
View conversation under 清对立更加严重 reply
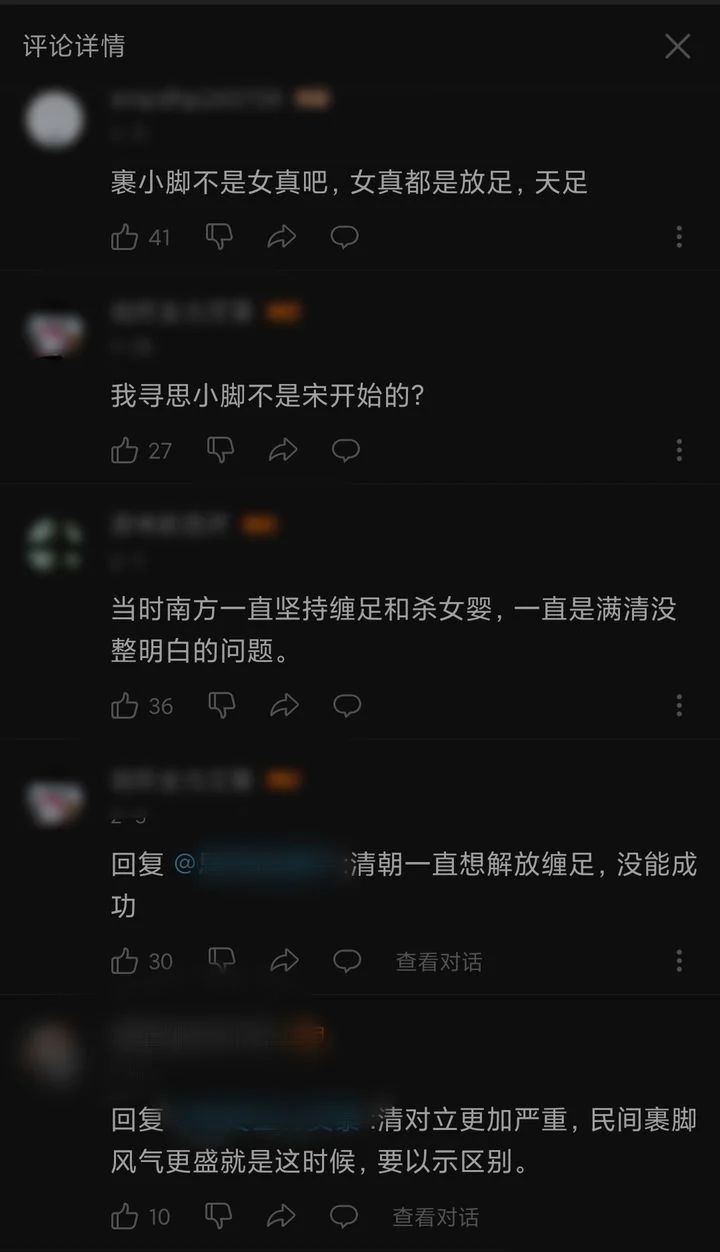435,1217
